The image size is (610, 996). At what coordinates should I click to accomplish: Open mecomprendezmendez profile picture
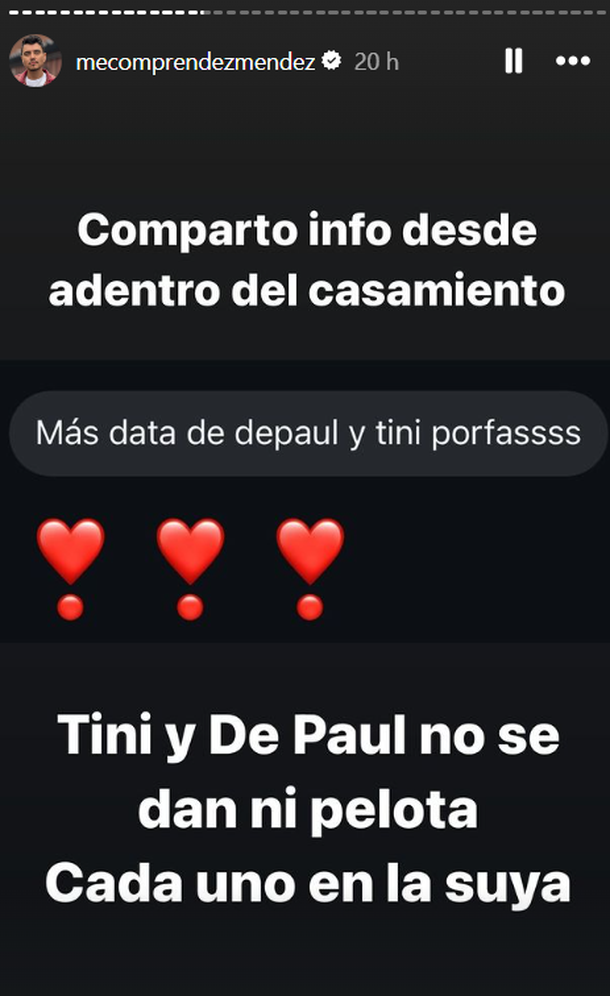(x=36, y=62)
